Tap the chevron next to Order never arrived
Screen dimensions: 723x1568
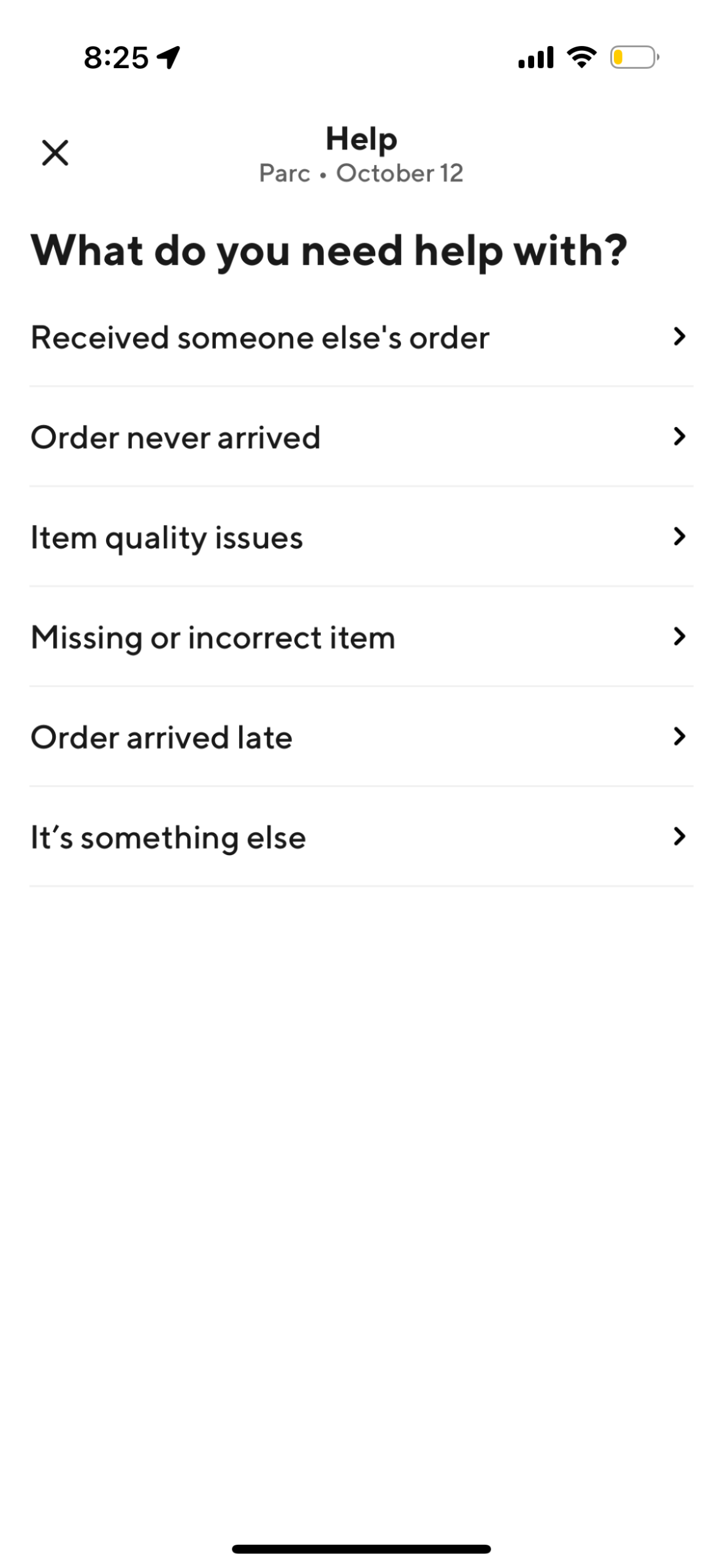coord(678,436)
